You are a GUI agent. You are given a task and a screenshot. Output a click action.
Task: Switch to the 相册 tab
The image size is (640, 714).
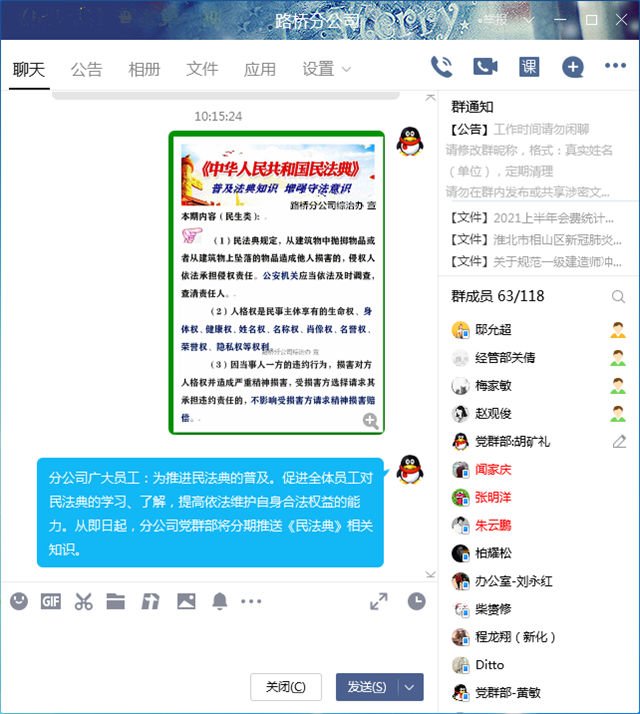(144, 69)
